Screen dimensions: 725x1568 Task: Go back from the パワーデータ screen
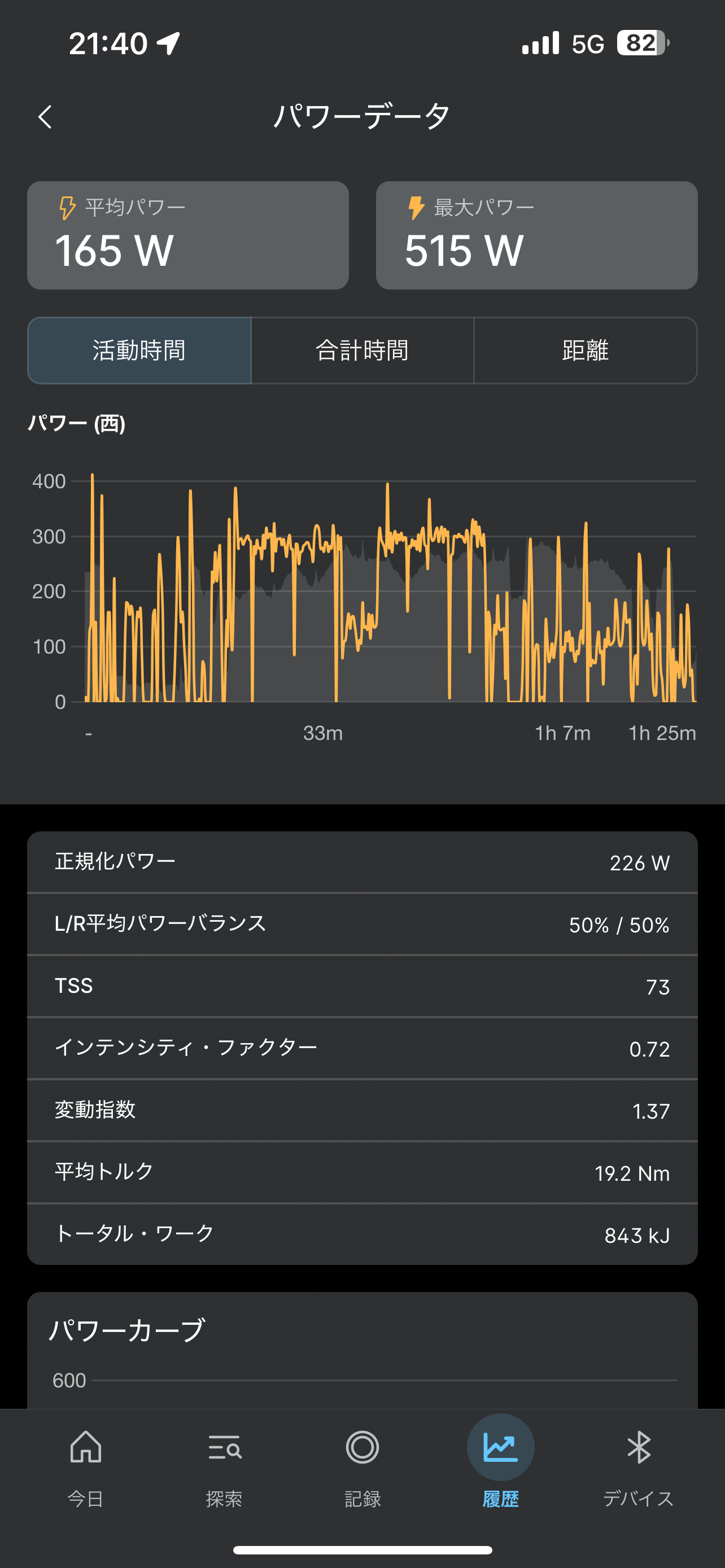pos(45,116)
